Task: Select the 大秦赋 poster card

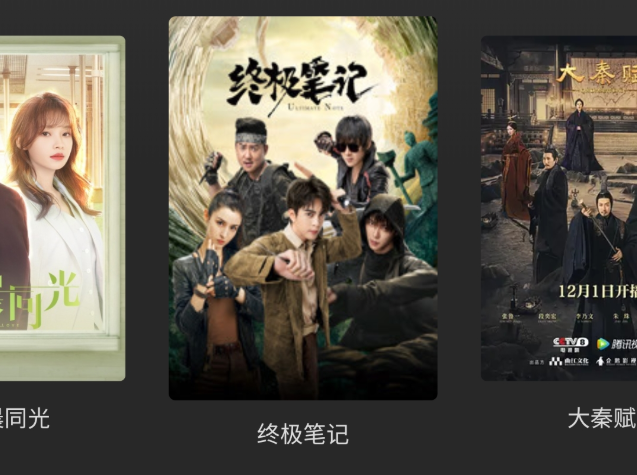Action: click(x=560, y=208)
